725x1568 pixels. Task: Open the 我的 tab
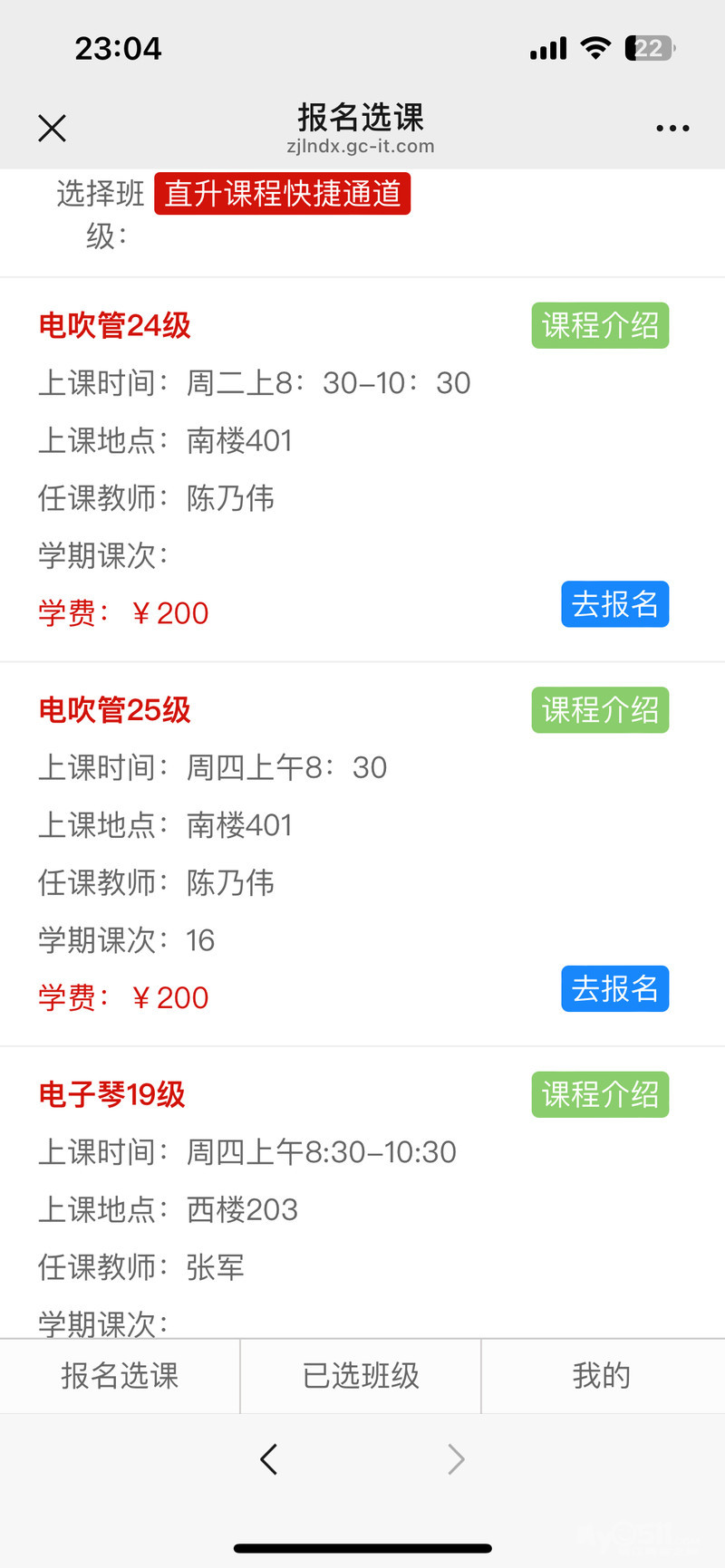(x=602, y=1376)
